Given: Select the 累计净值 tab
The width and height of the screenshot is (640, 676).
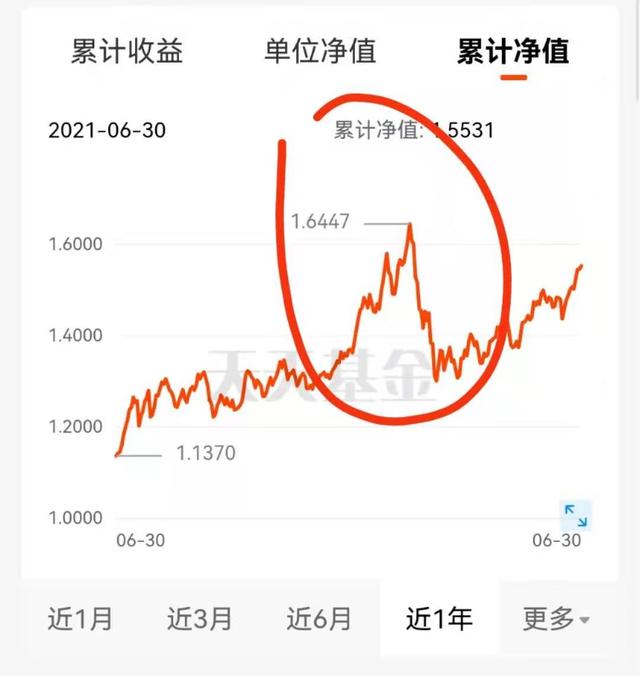Looking at the screenshot, I should click(x=513, y=51).
